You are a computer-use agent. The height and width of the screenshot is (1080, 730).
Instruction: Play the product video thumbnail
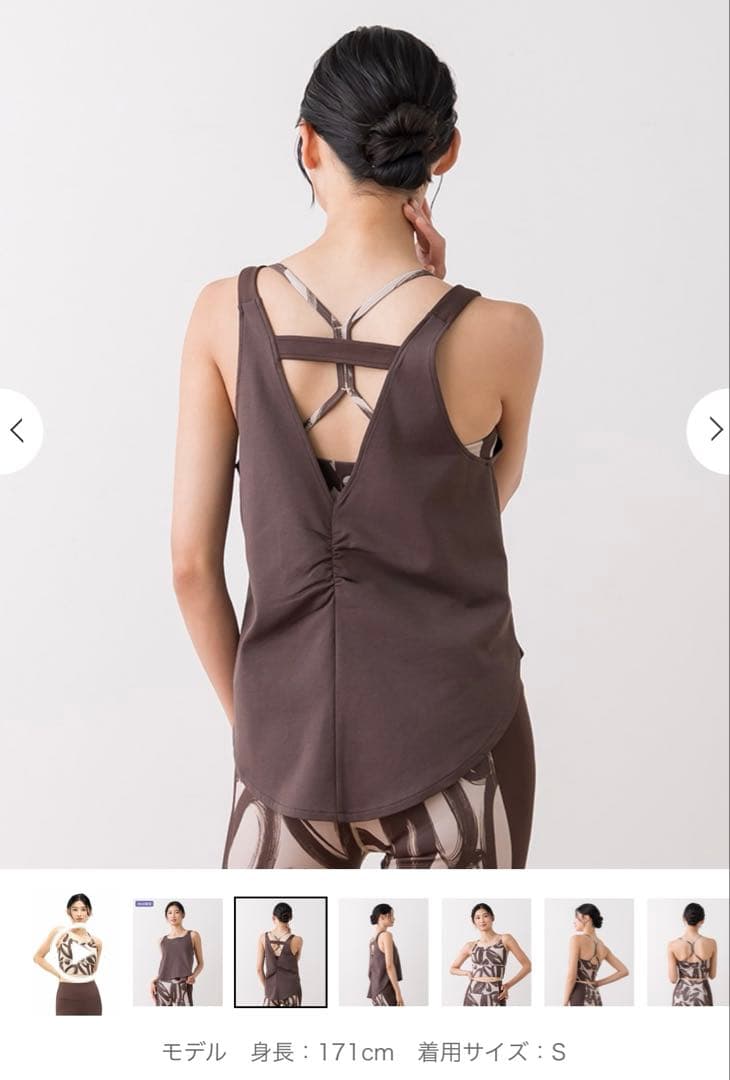click(77, 952)
